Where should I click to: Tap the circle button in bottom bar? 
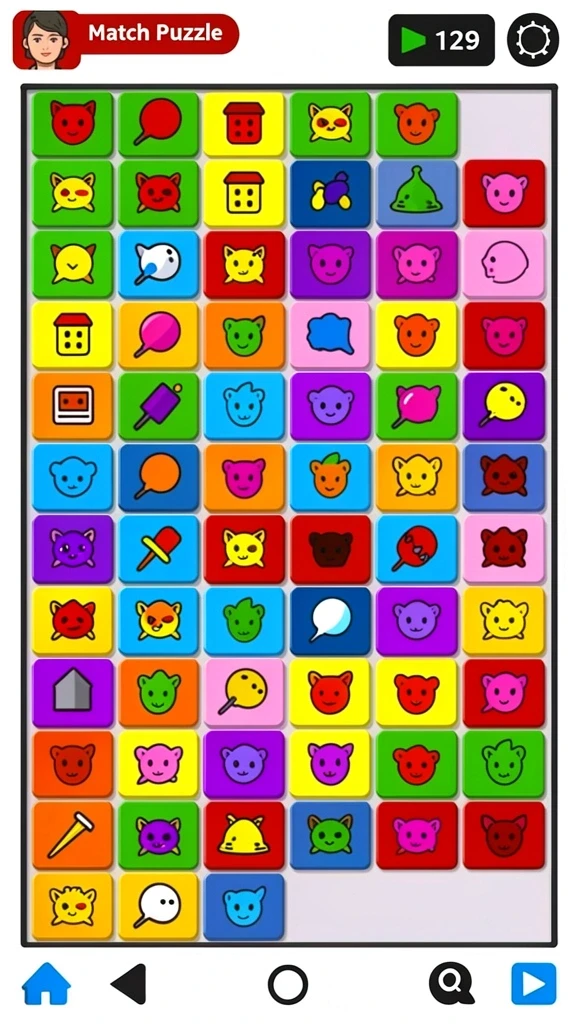click(288, 984)
